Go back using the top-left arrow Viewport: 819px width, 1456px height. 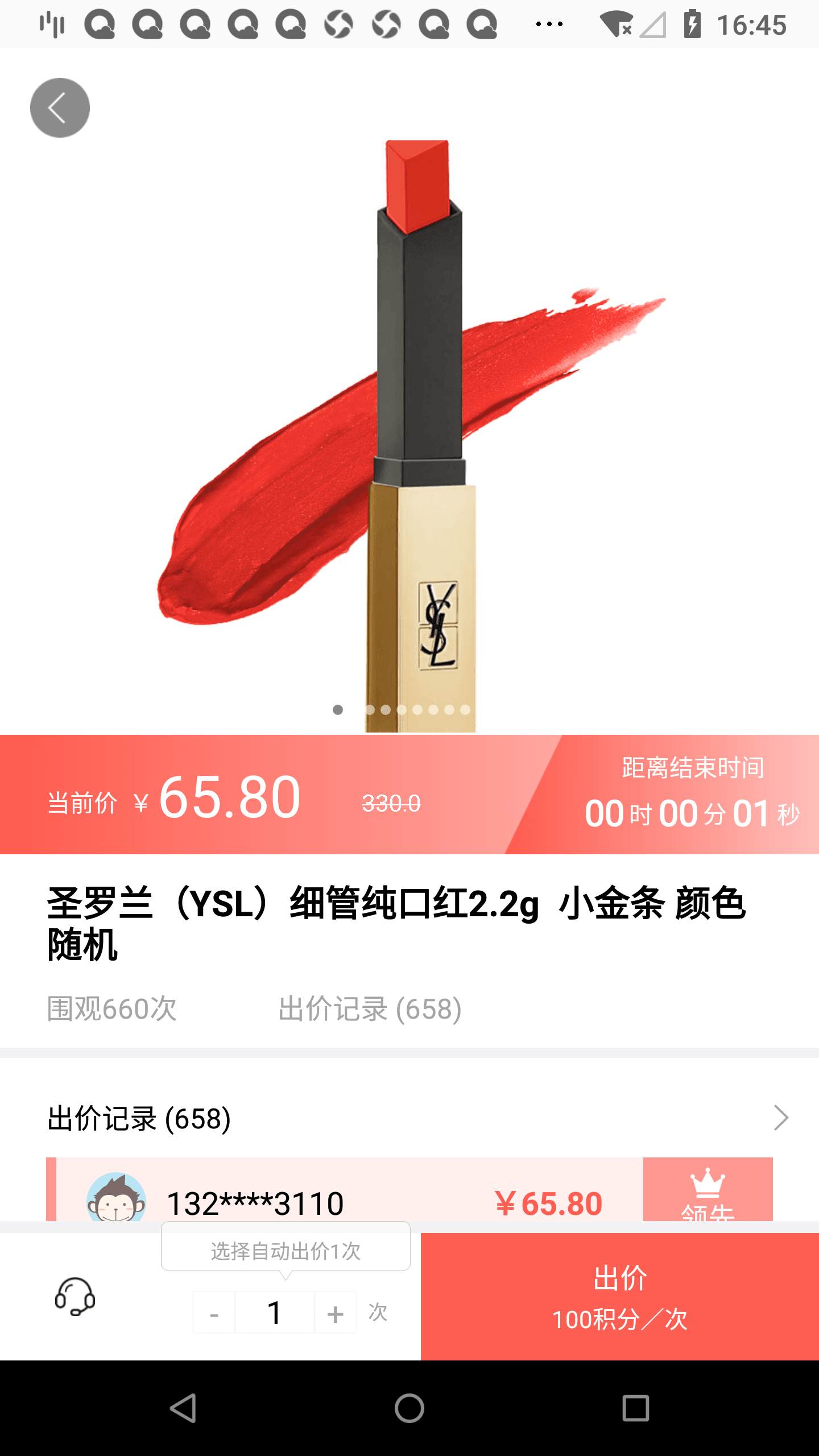tap(60, 107)
